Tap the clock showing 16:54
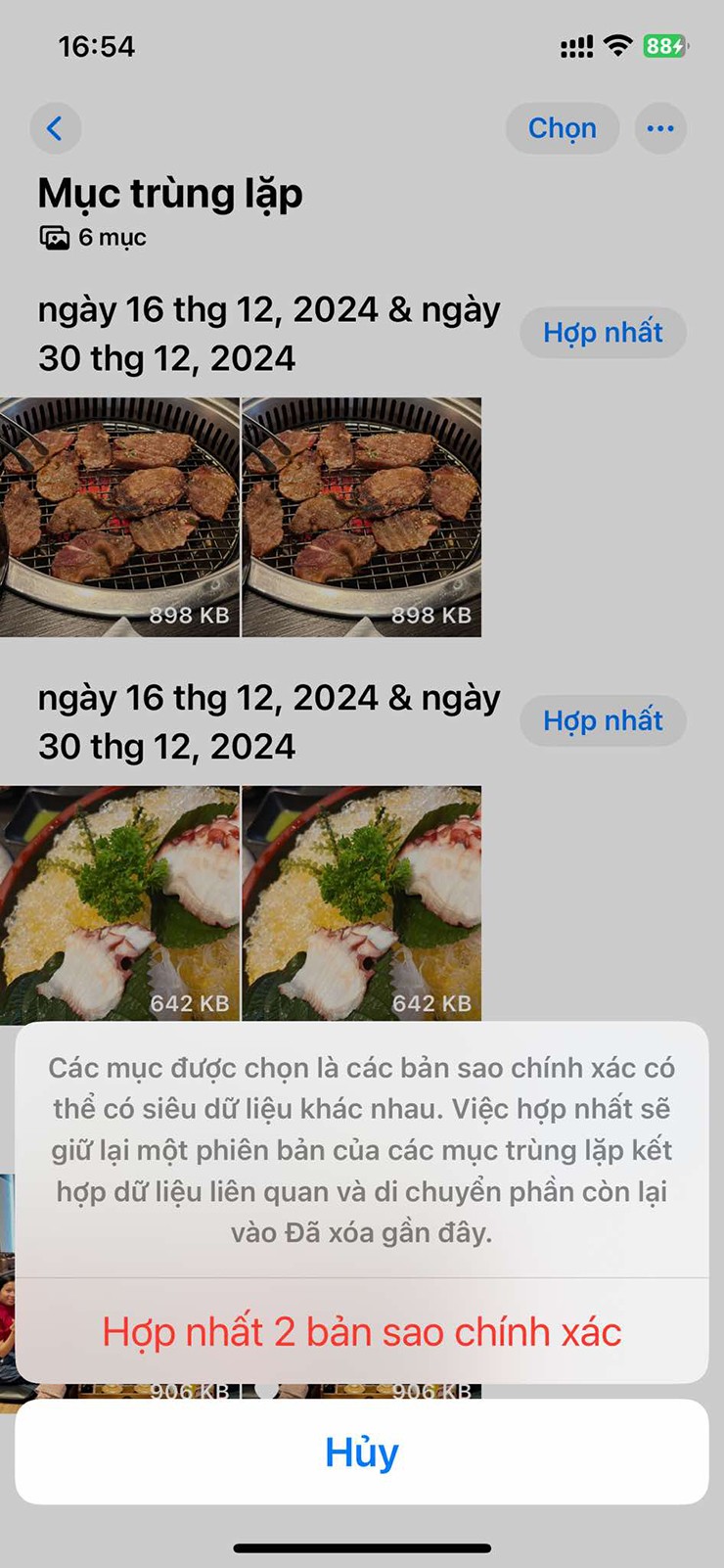The height and width of the screenshot is (1568, 724). (x=98, y=44)
